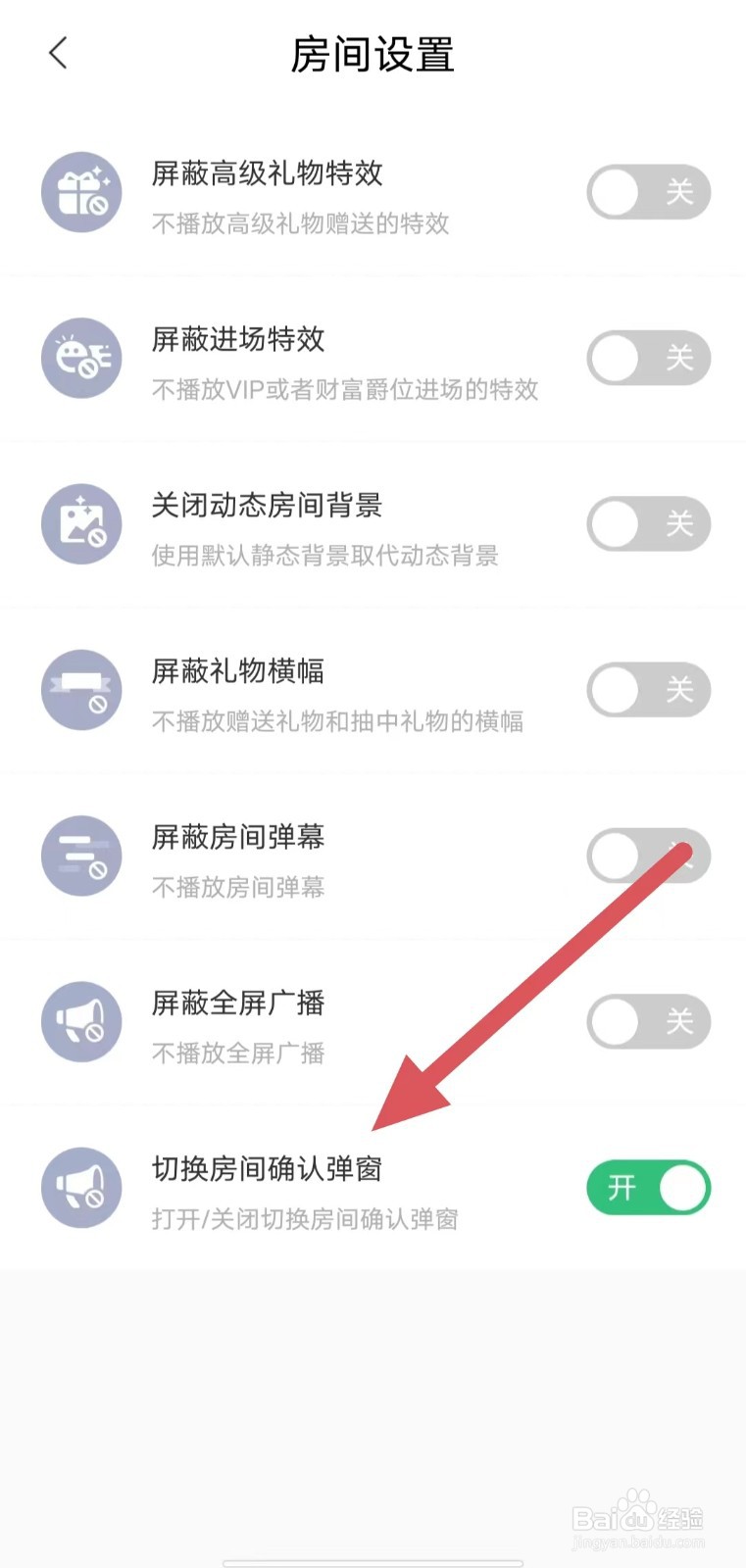Click the back arrow in the top left
Image resolution: width=746 pixels, height=1568 pixels.
pos(57,54)
